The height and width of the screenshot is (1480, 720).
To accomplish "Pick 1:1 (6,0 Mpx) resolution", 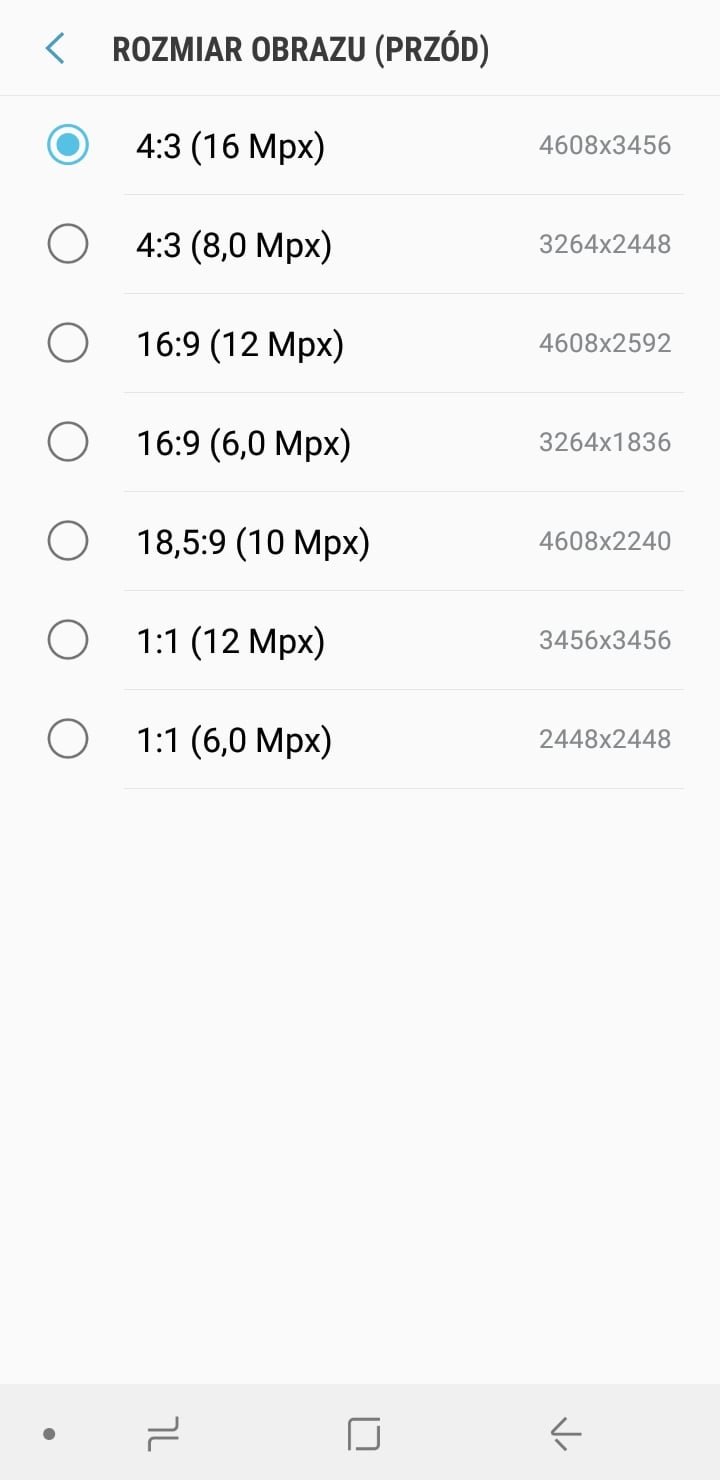I will coord(360,739).
